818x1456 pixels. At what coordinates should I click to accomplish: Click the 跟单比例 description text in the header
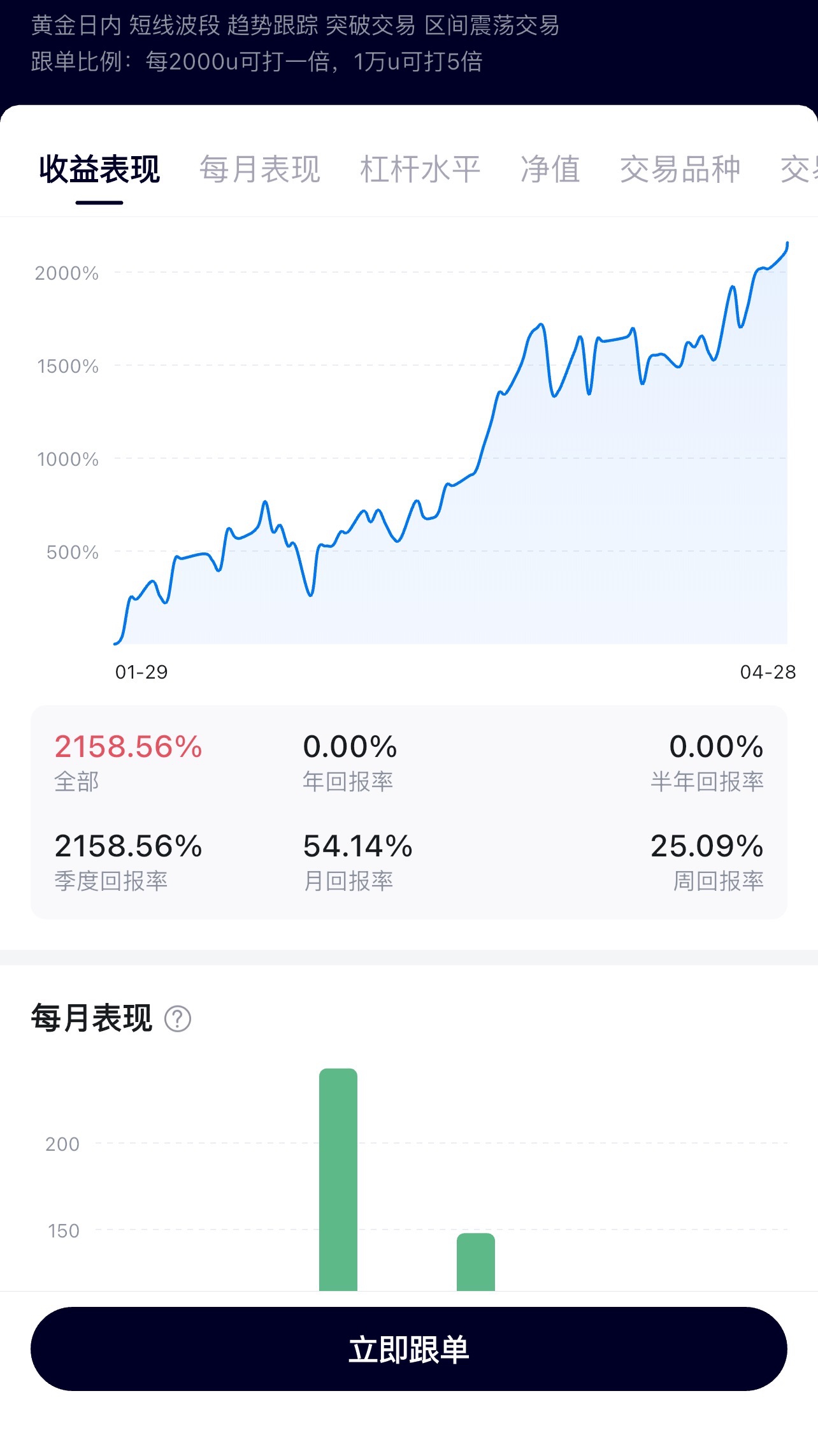255,62
